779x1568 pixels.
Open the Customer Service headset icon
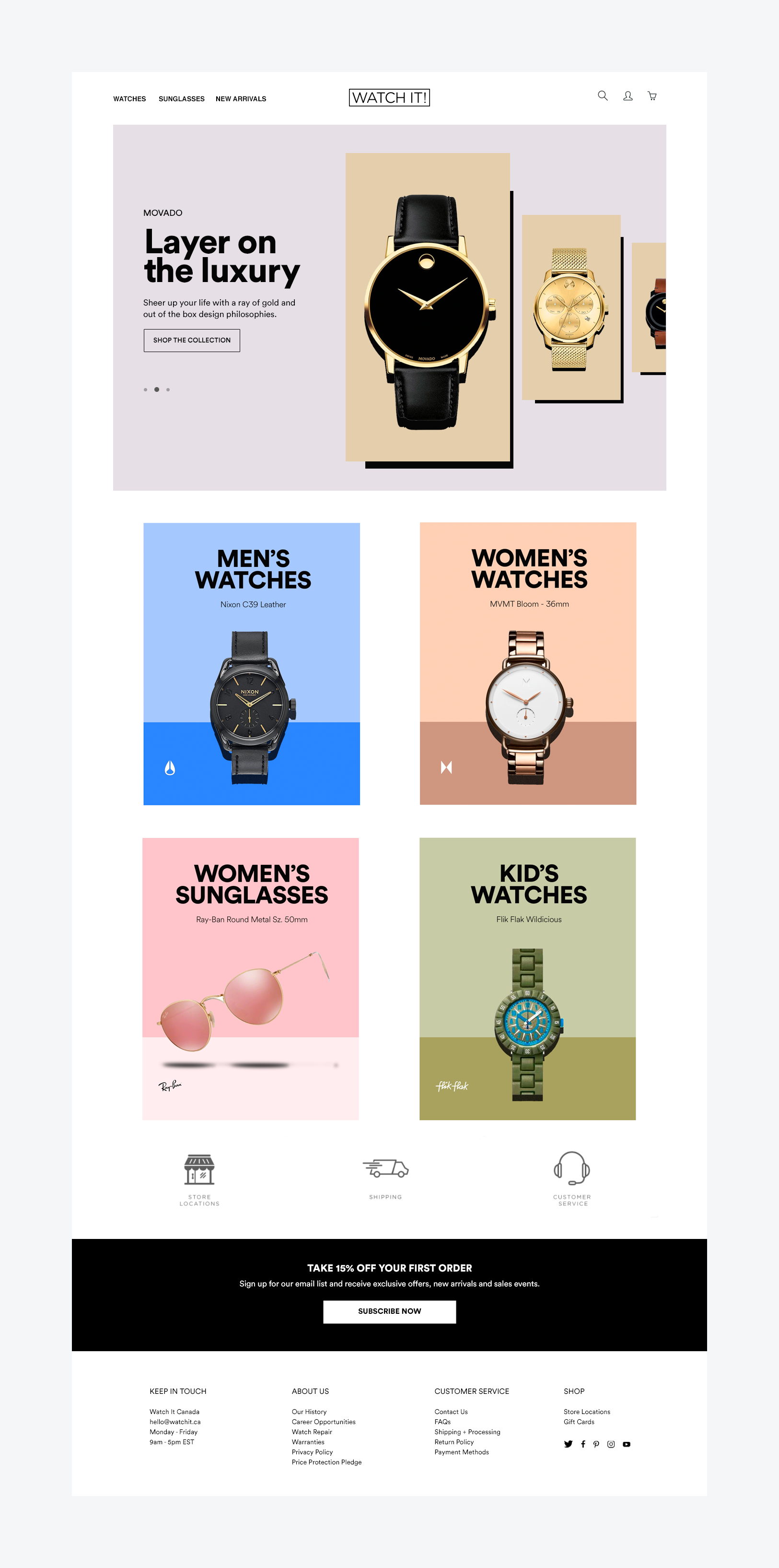click(571, 1168)
